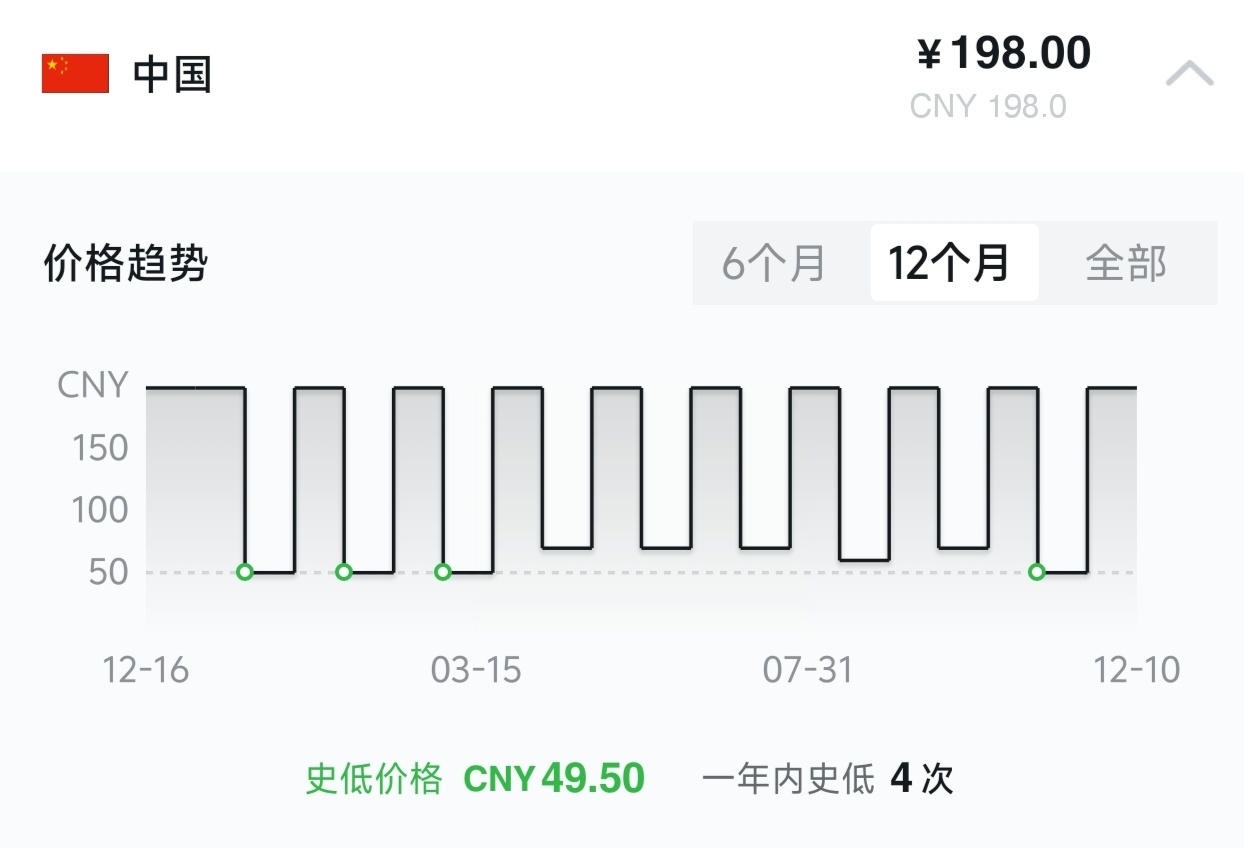Show the 全部 price history
The height and width of the screenshot is (848, 1244).
point(1126,264)
